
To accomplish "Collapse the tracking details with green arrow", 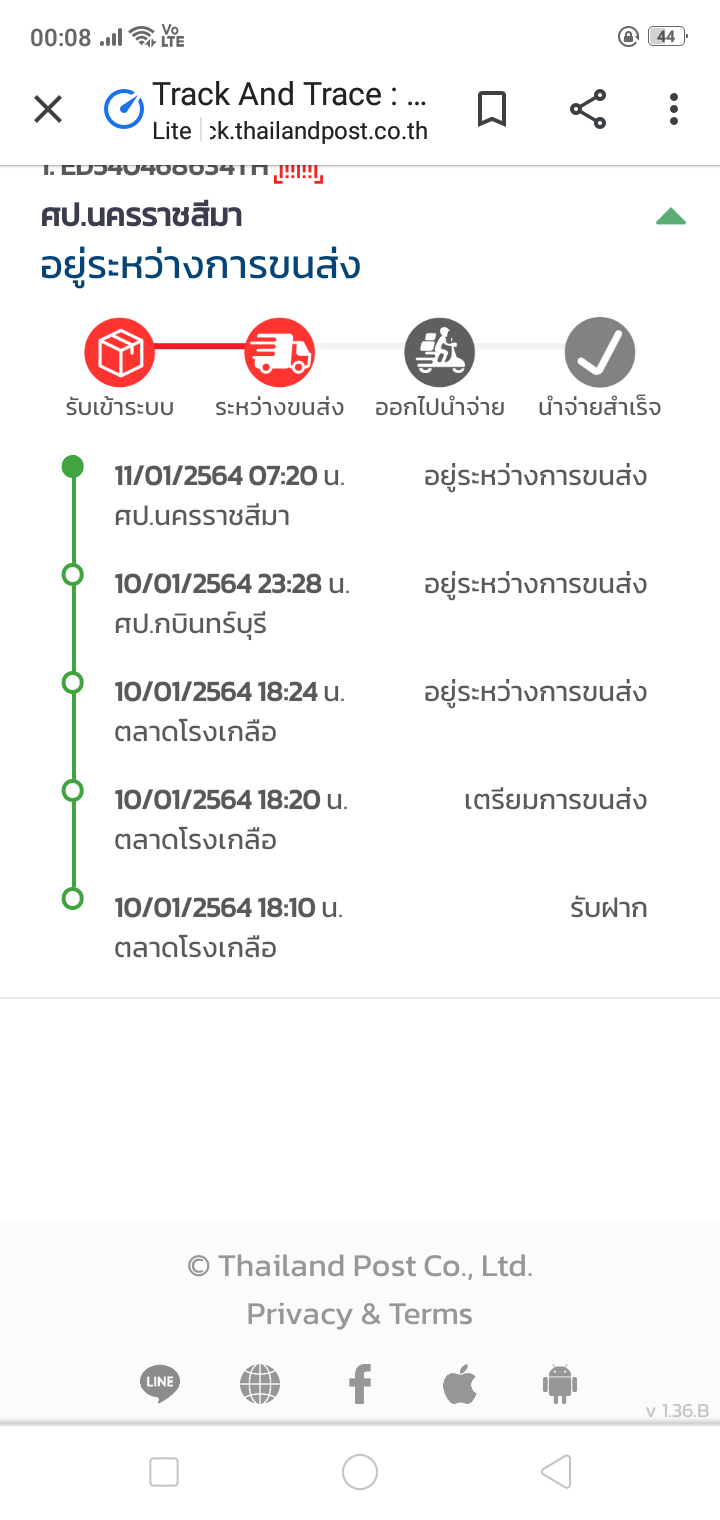I will tap(671, 216).
